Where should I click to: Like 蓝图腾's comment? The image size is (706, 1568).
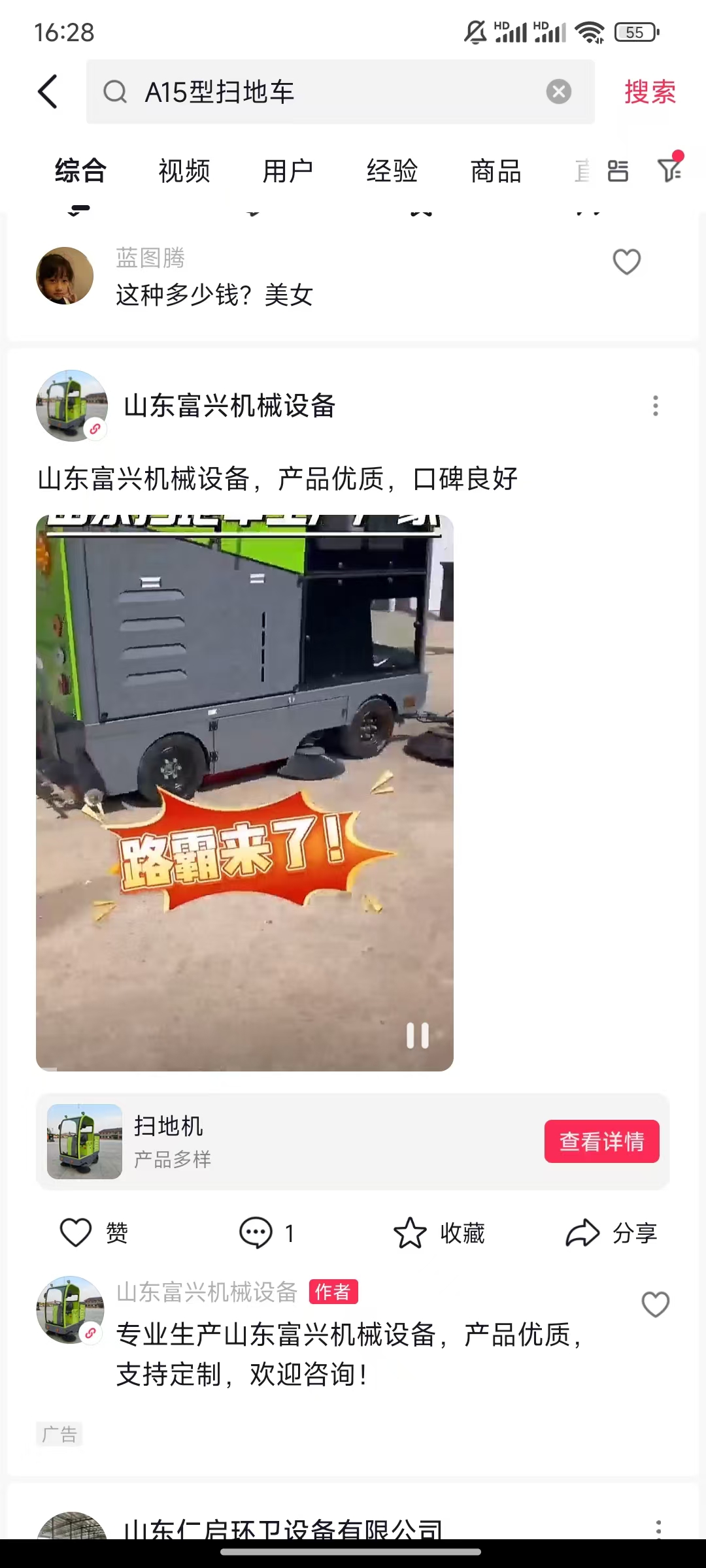pos(626,262)
